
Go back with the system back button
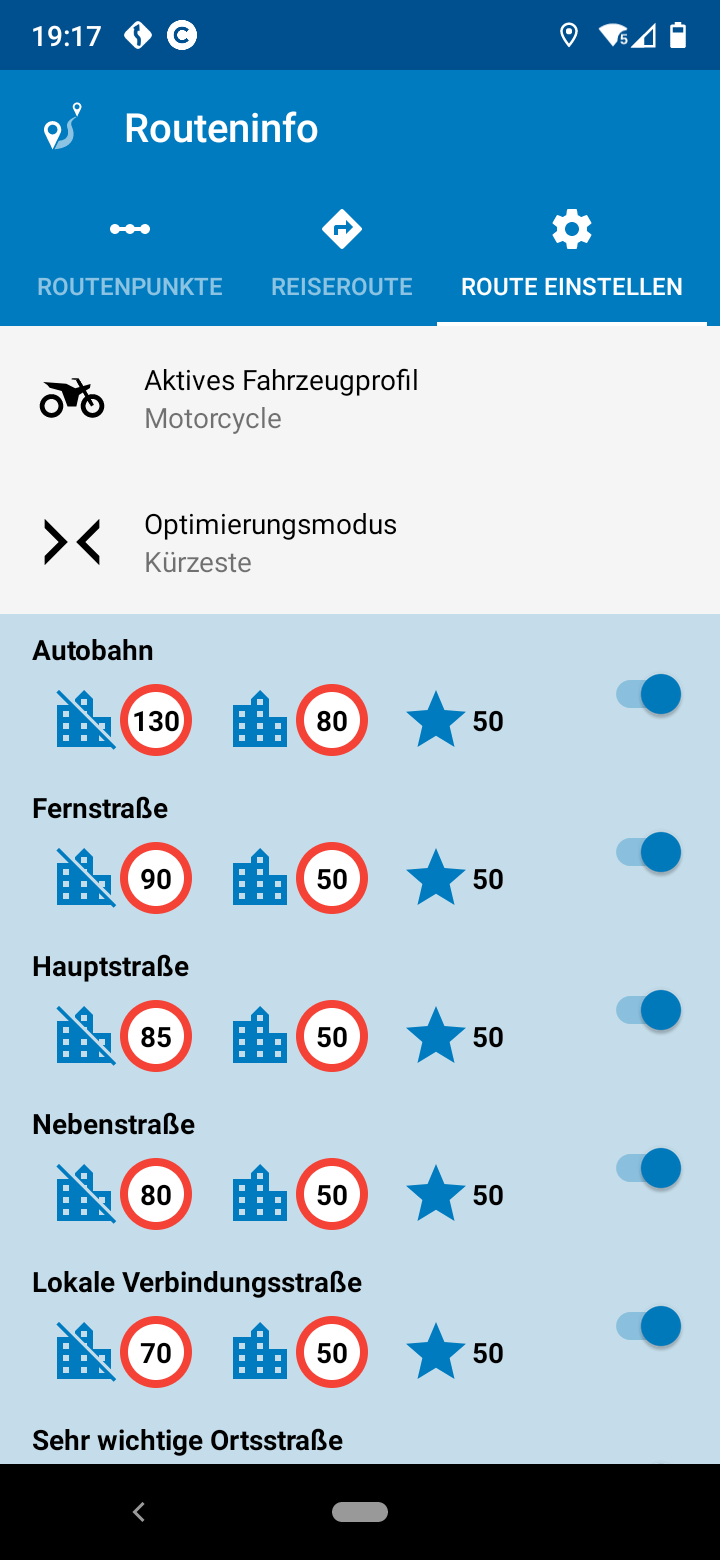pyautogui.click(x=139, y=1512)
